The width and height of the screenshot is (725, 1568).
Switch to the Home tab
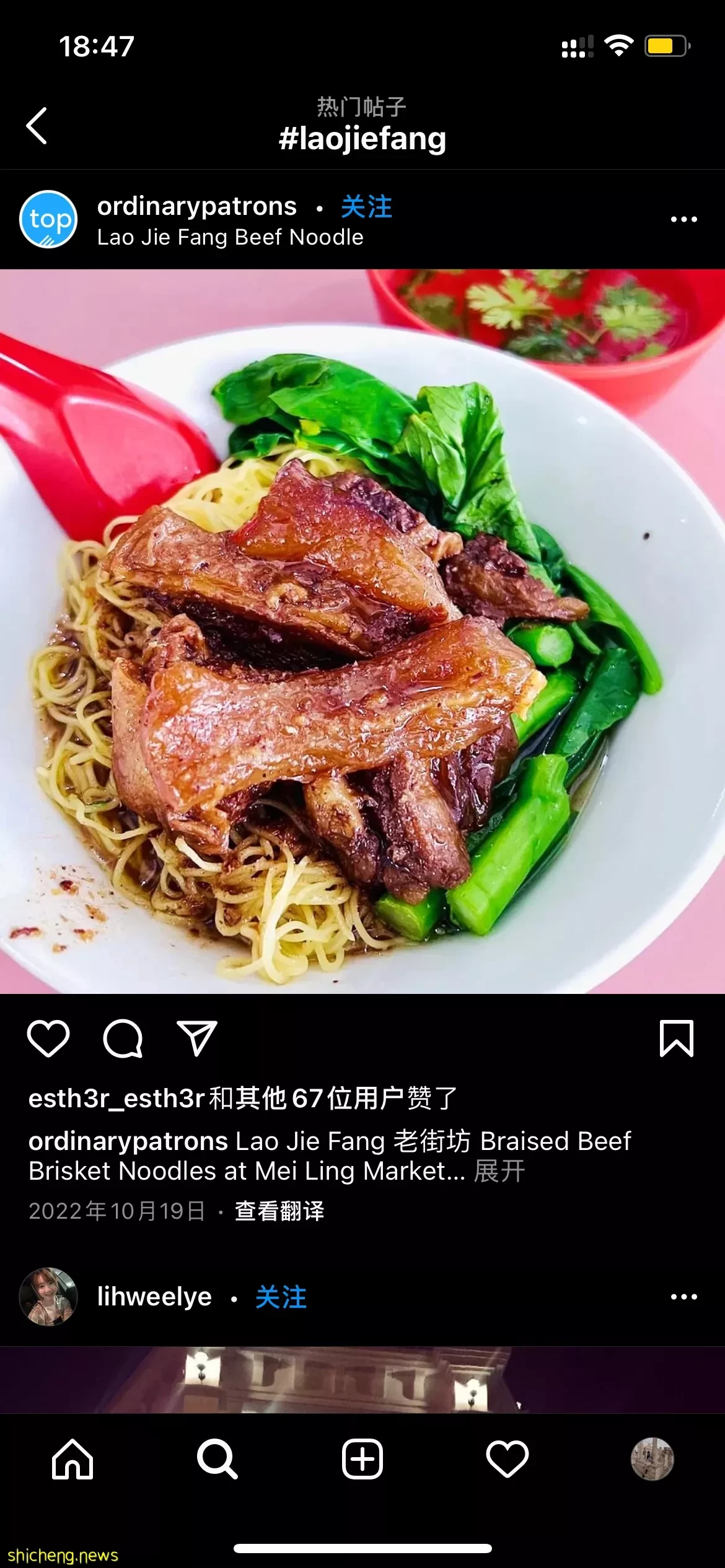pyautogui.click(x=72, y=1459)
